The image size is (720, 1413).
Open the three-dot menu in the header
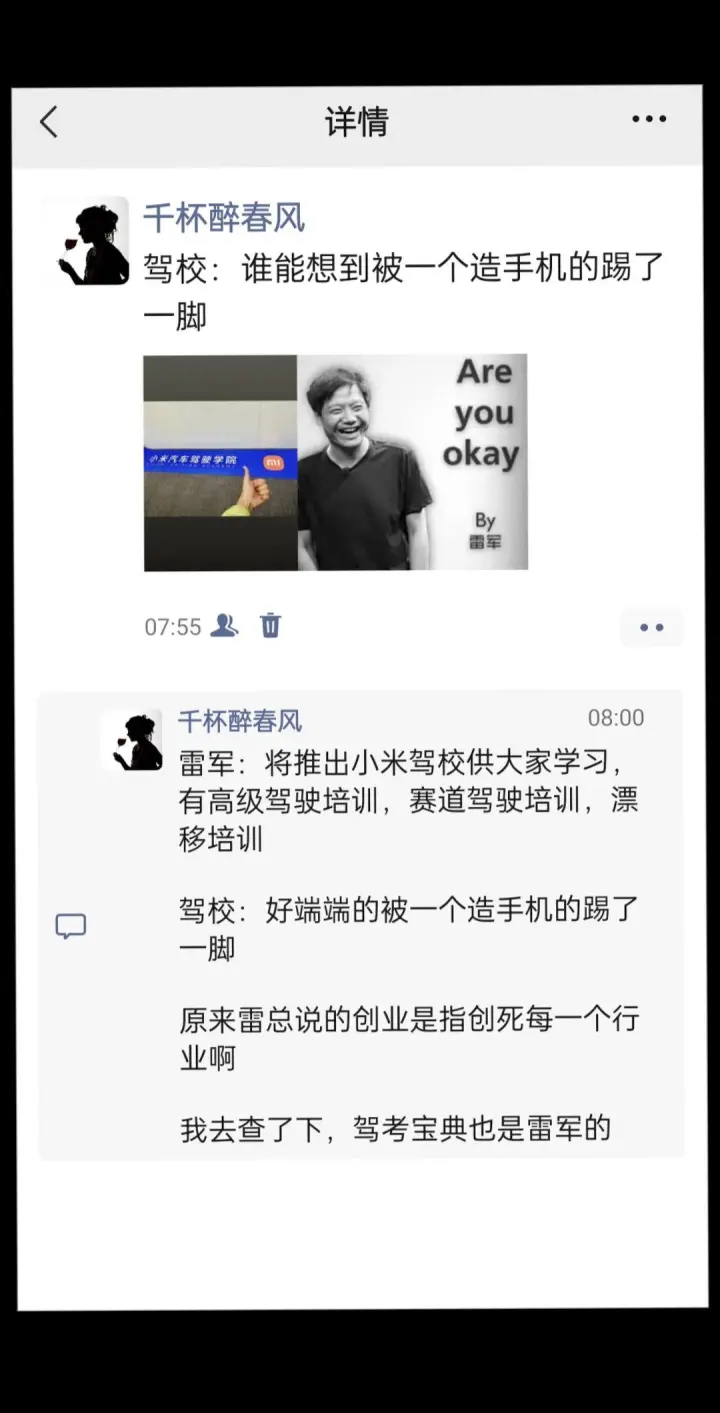[x=649, y=120]
